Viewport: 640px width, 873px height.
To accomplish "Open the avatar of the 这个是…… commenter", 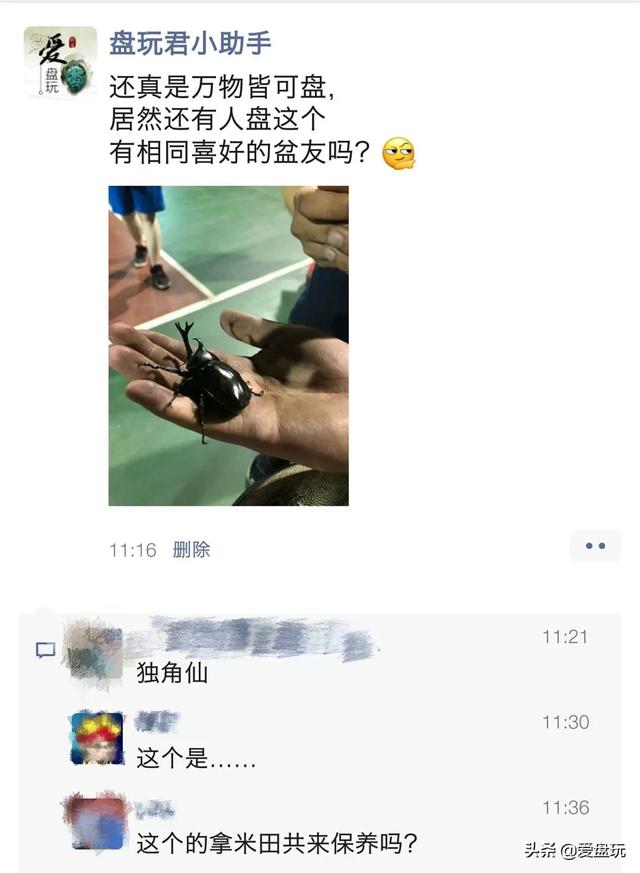I will [97, 738].
